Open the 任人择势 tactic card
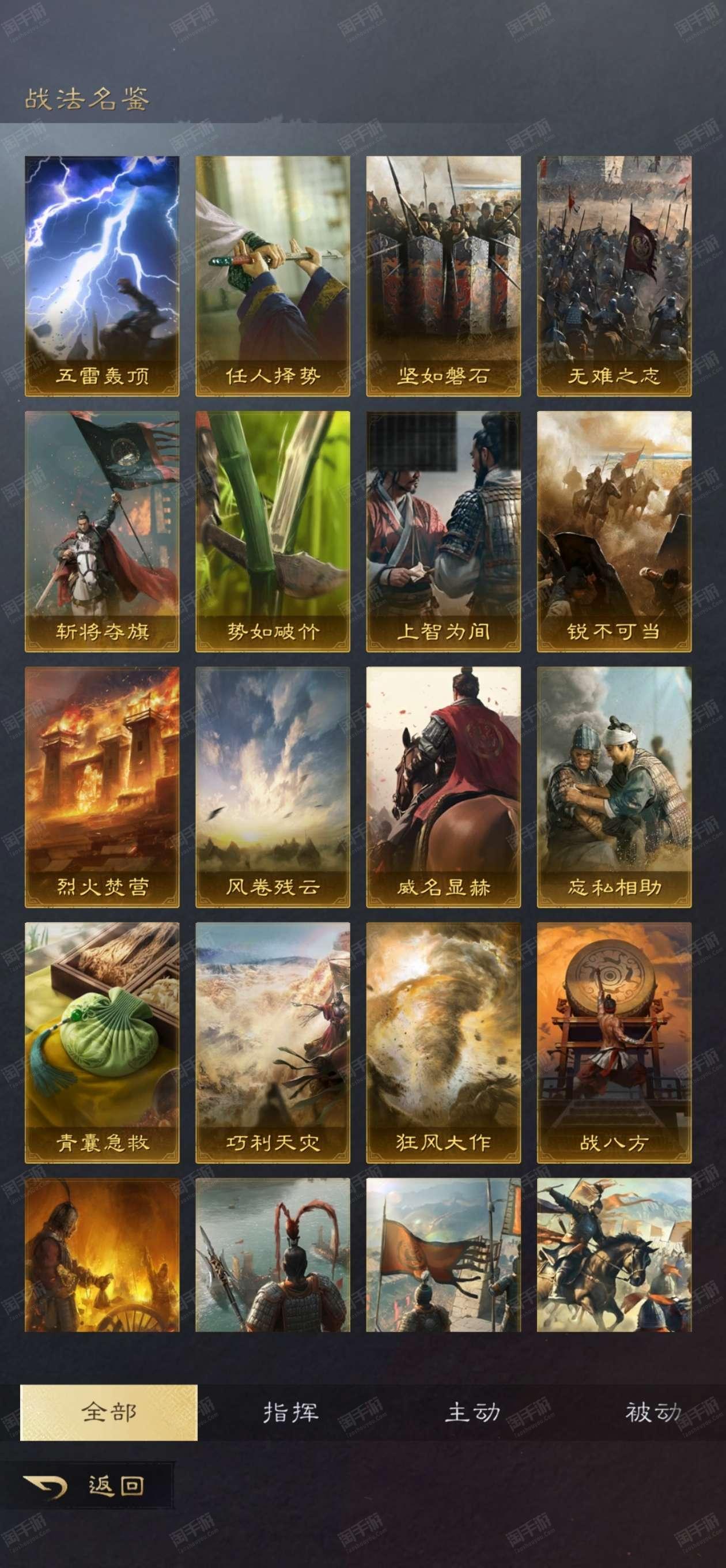This screenshot has height=1568, width=726. click(273, 276)
